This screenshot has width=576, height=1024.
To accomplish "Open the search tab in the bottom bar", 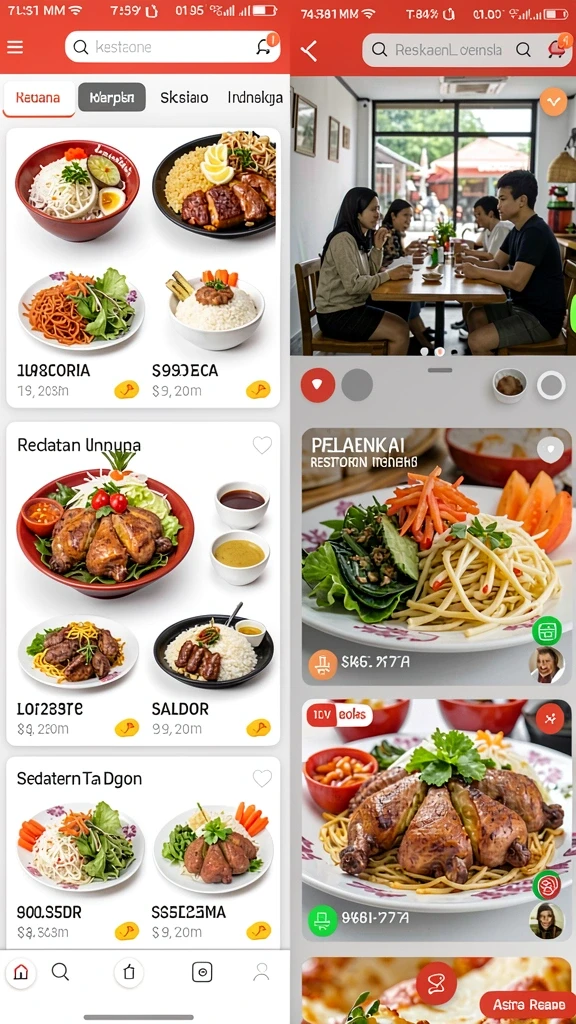I will 60,972.
